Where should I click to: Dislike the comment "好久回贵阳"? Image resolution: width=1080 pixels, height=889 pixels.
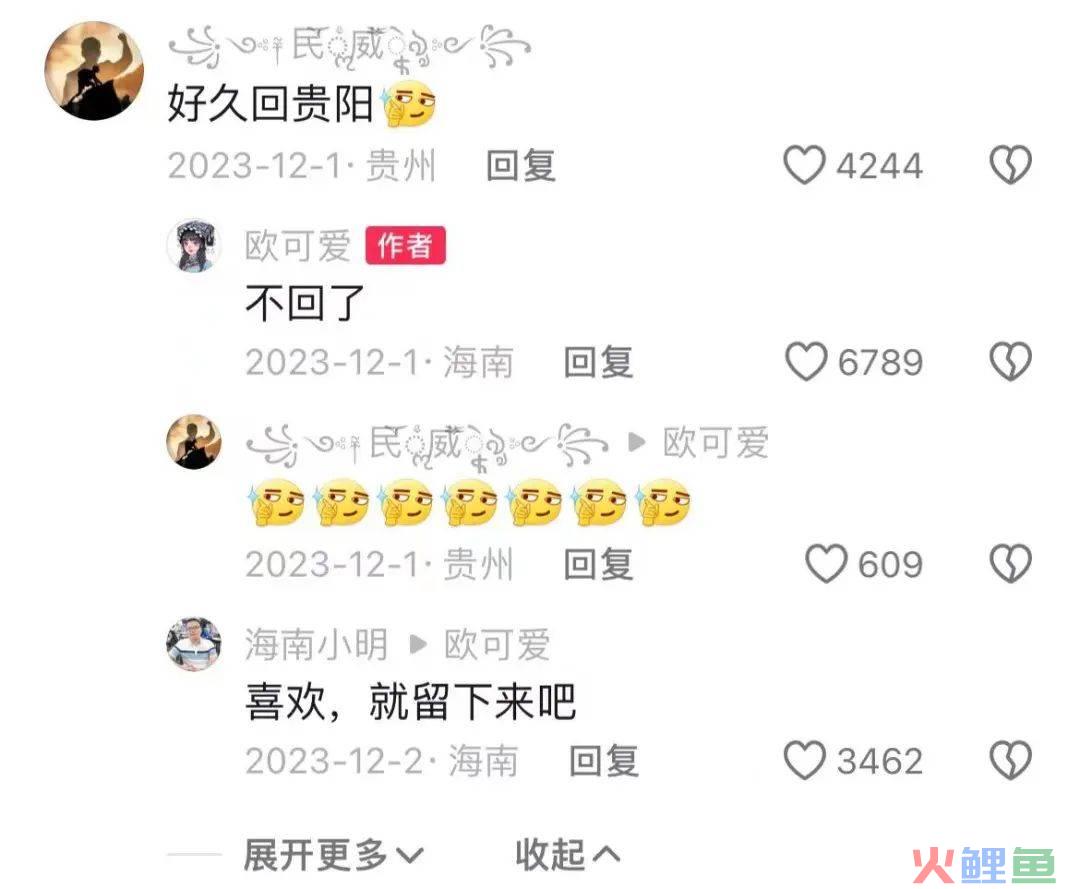tap(1010, 166)
